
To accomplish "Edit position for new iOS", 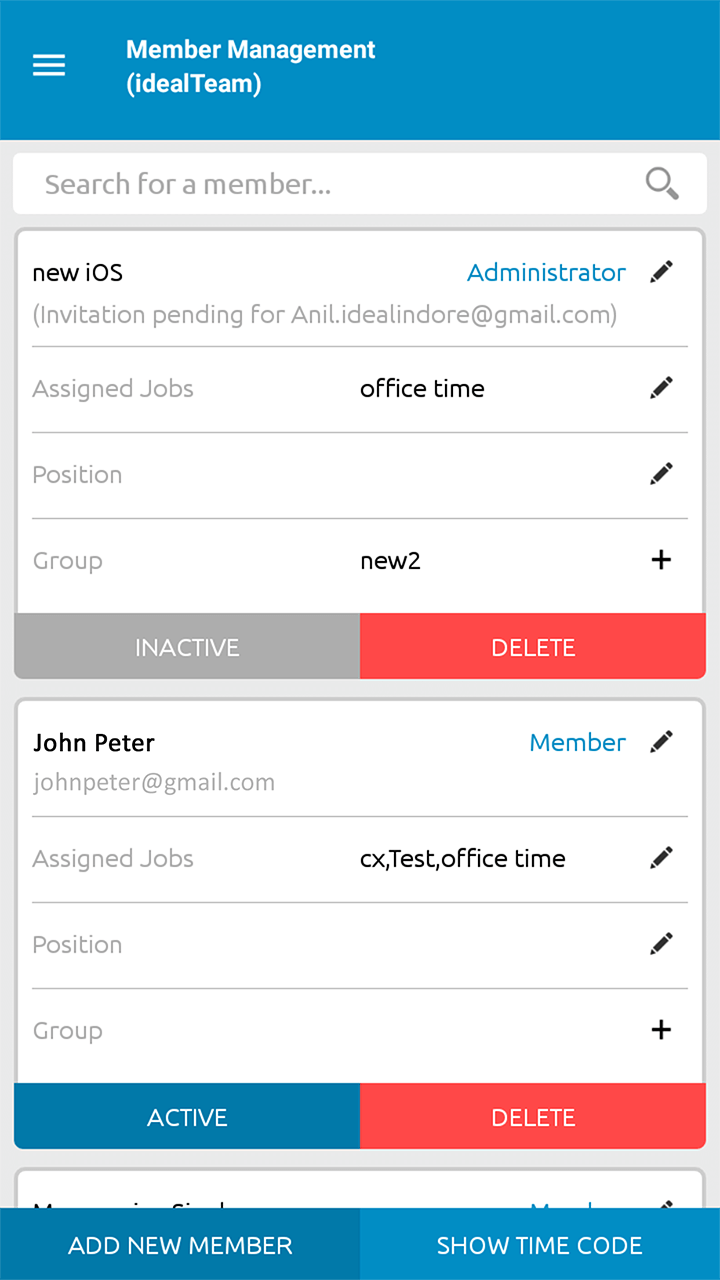I will [661, 474].
